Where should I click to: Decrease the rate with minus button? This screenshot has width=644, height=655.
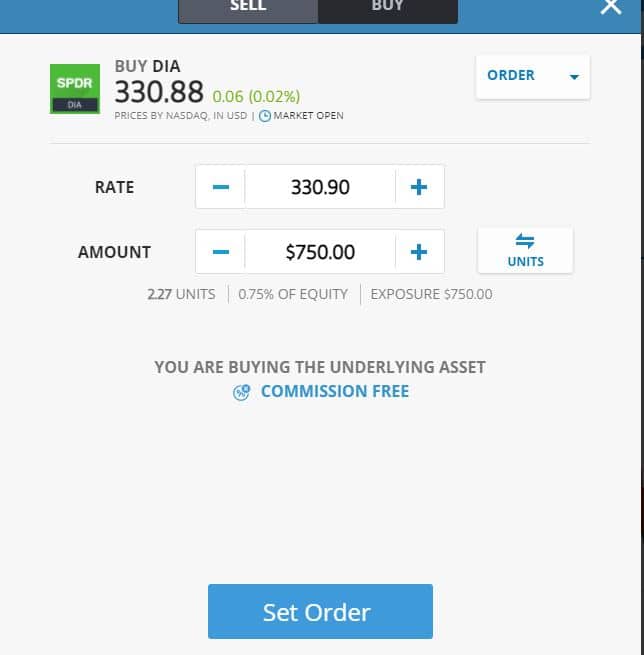click(221, 187)
